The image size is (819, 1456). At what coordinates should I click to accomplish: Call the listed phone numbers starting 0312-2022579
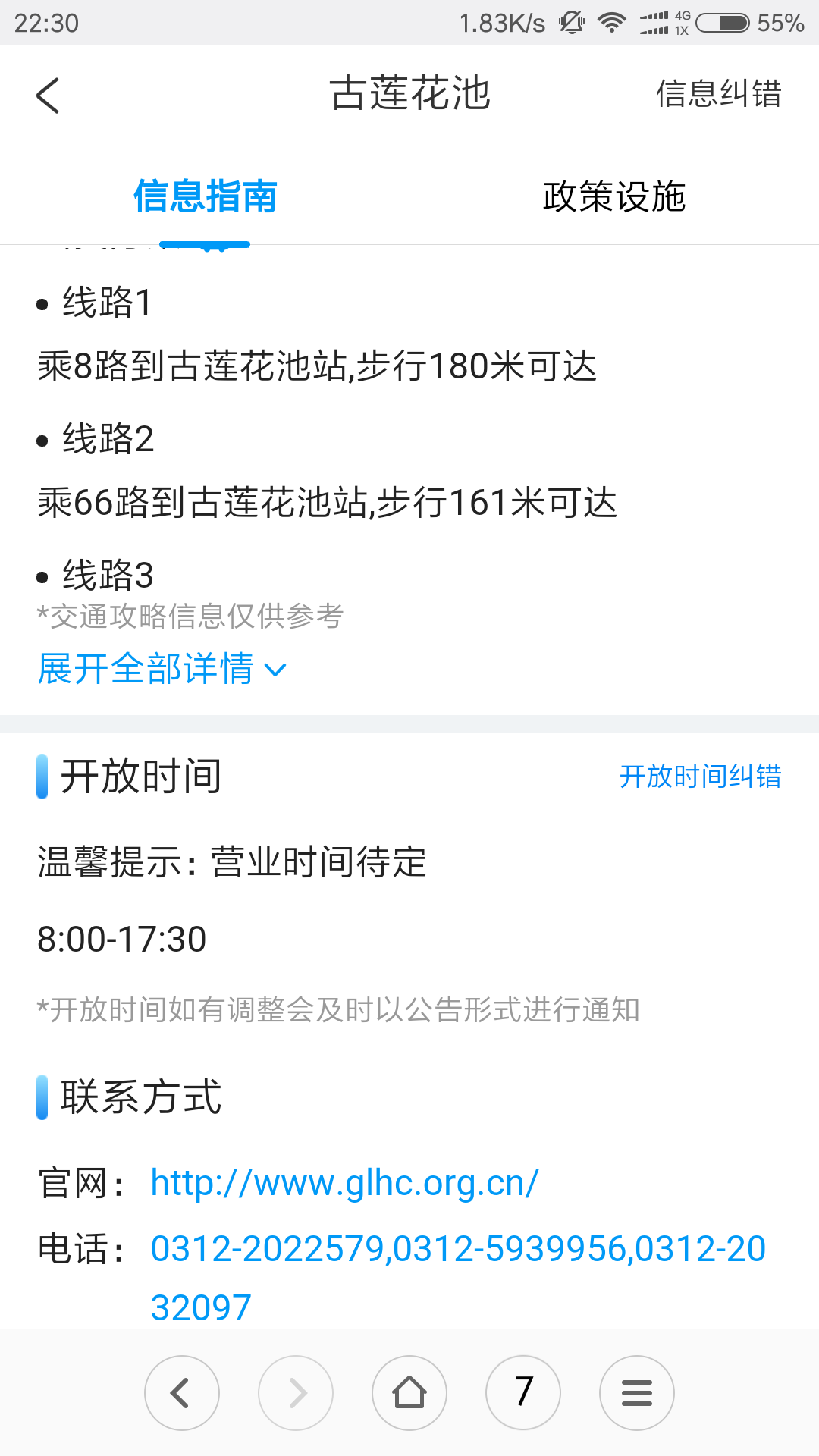[458, 1278]
